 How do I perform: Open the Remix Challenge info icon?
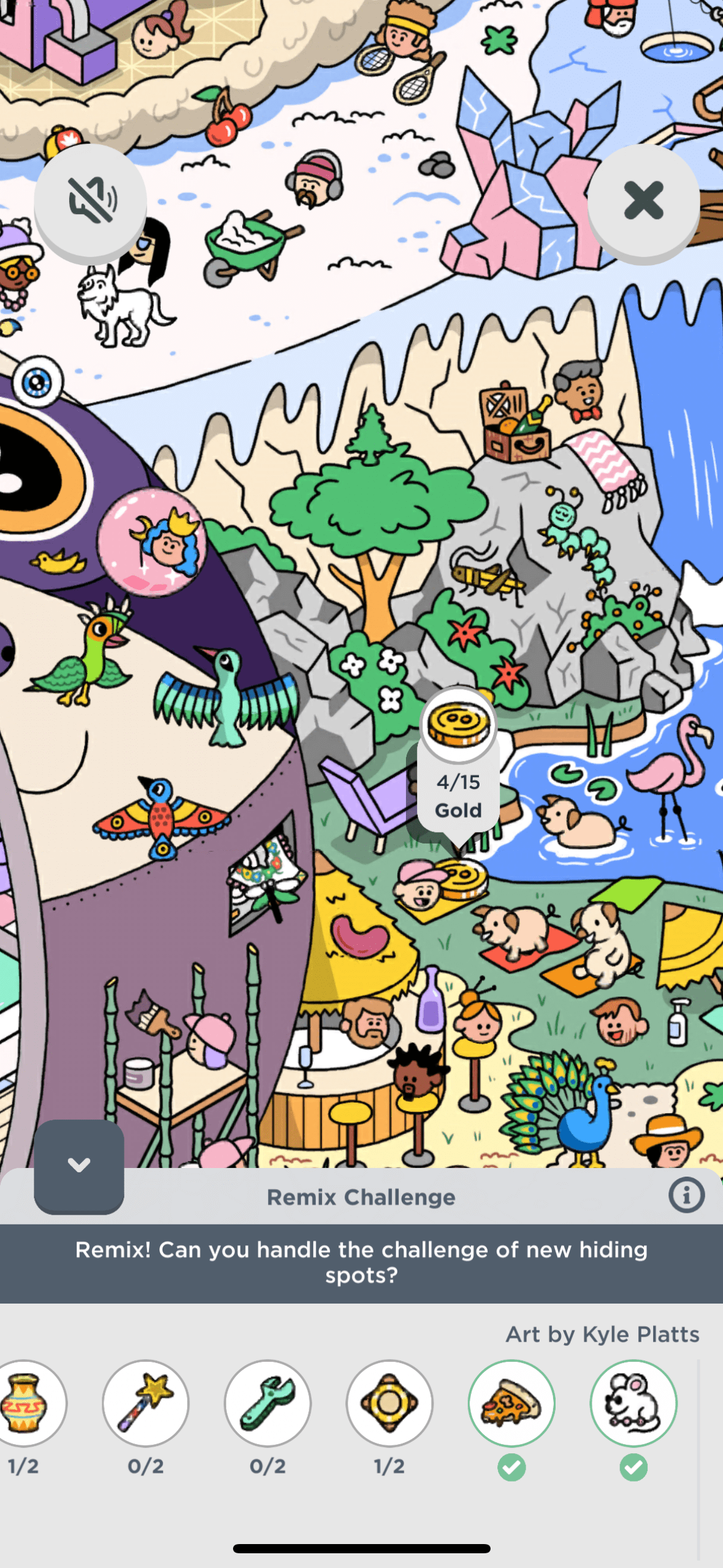point(686,1195)
